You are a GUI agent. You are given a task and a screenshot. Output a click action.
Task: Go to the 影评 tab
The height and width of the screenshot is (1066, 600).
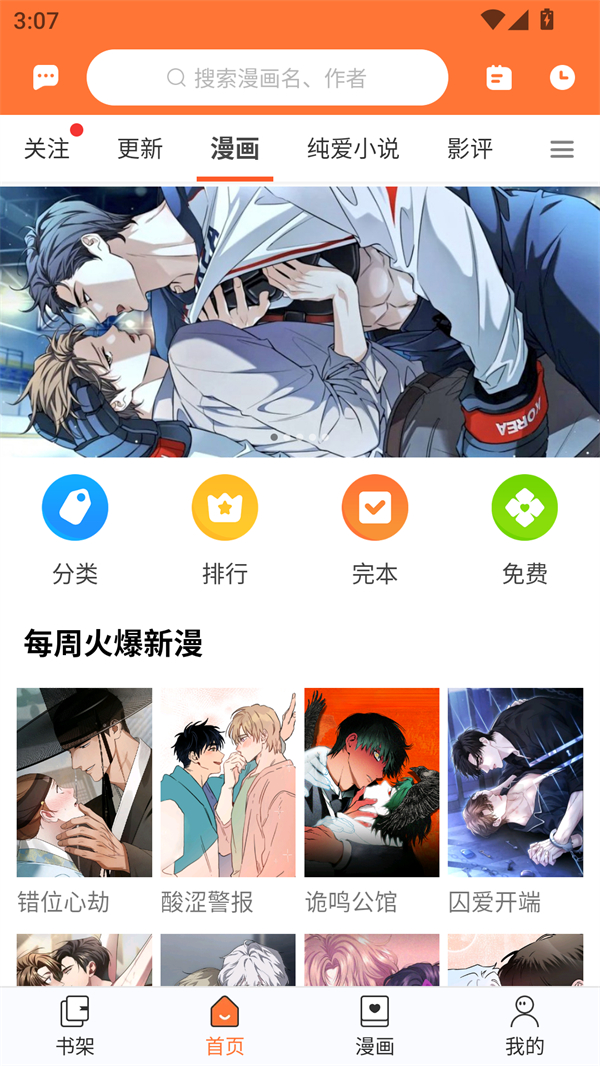(x=470, y=149)
